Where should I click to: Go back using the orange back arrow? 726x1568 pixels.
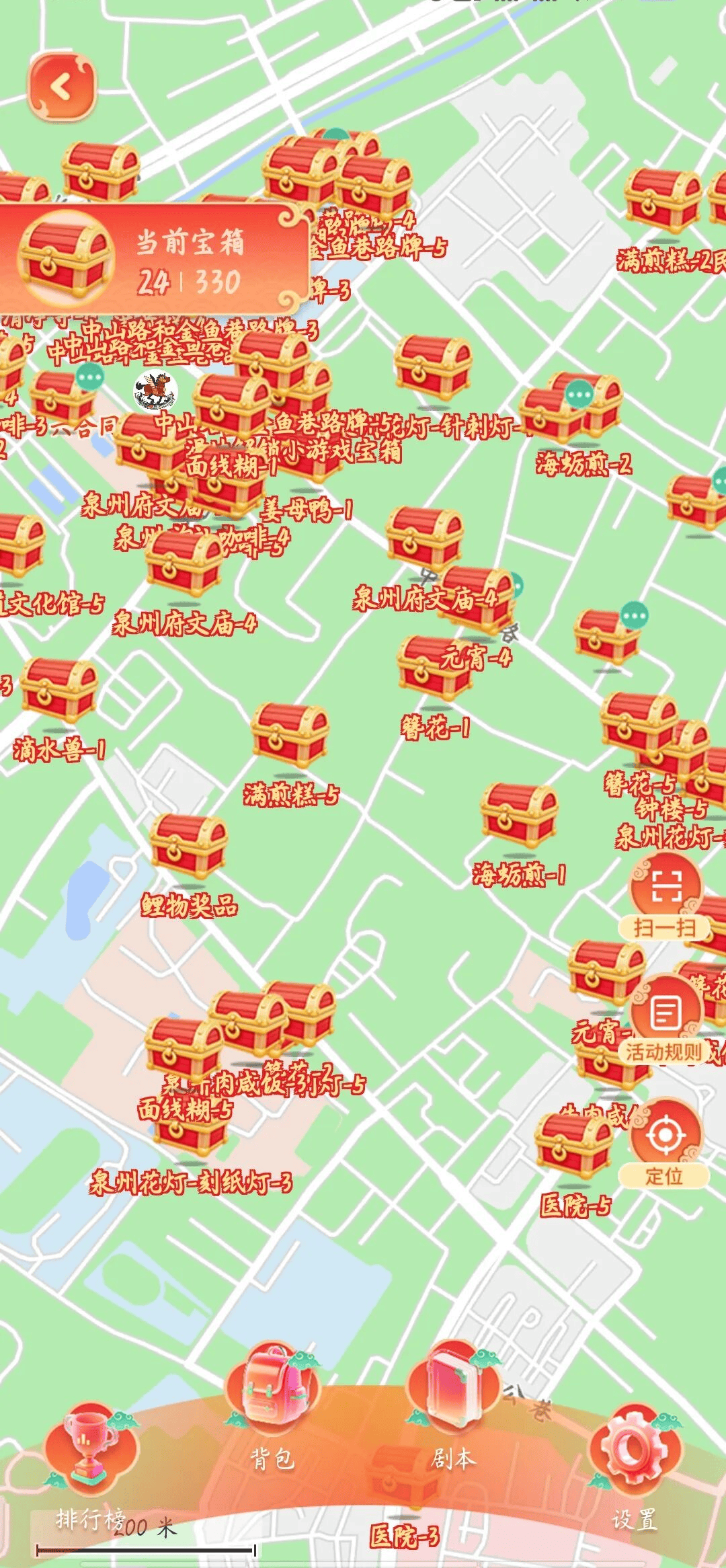tap(61, 87)
